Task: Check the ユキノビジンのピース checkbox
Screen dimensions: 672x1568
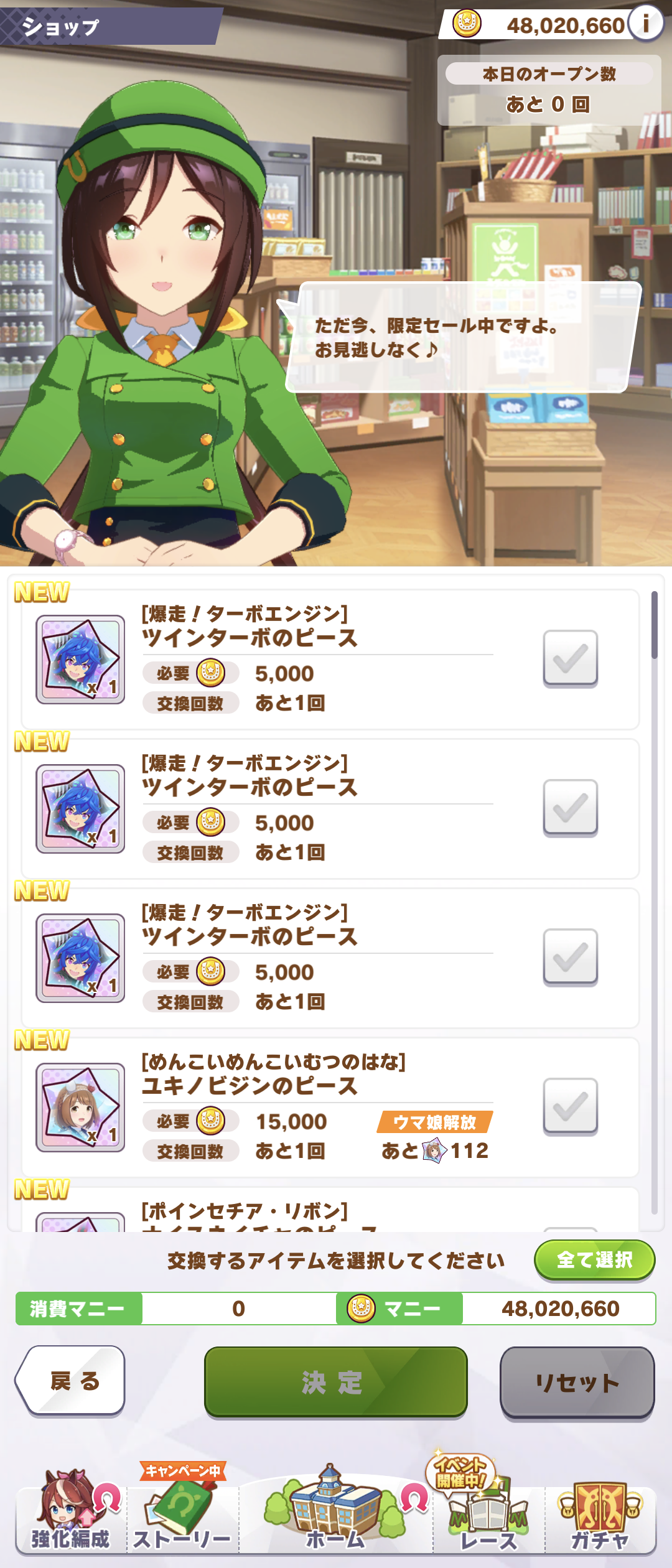Action: pyautogui.click(x=570, y=1106)
